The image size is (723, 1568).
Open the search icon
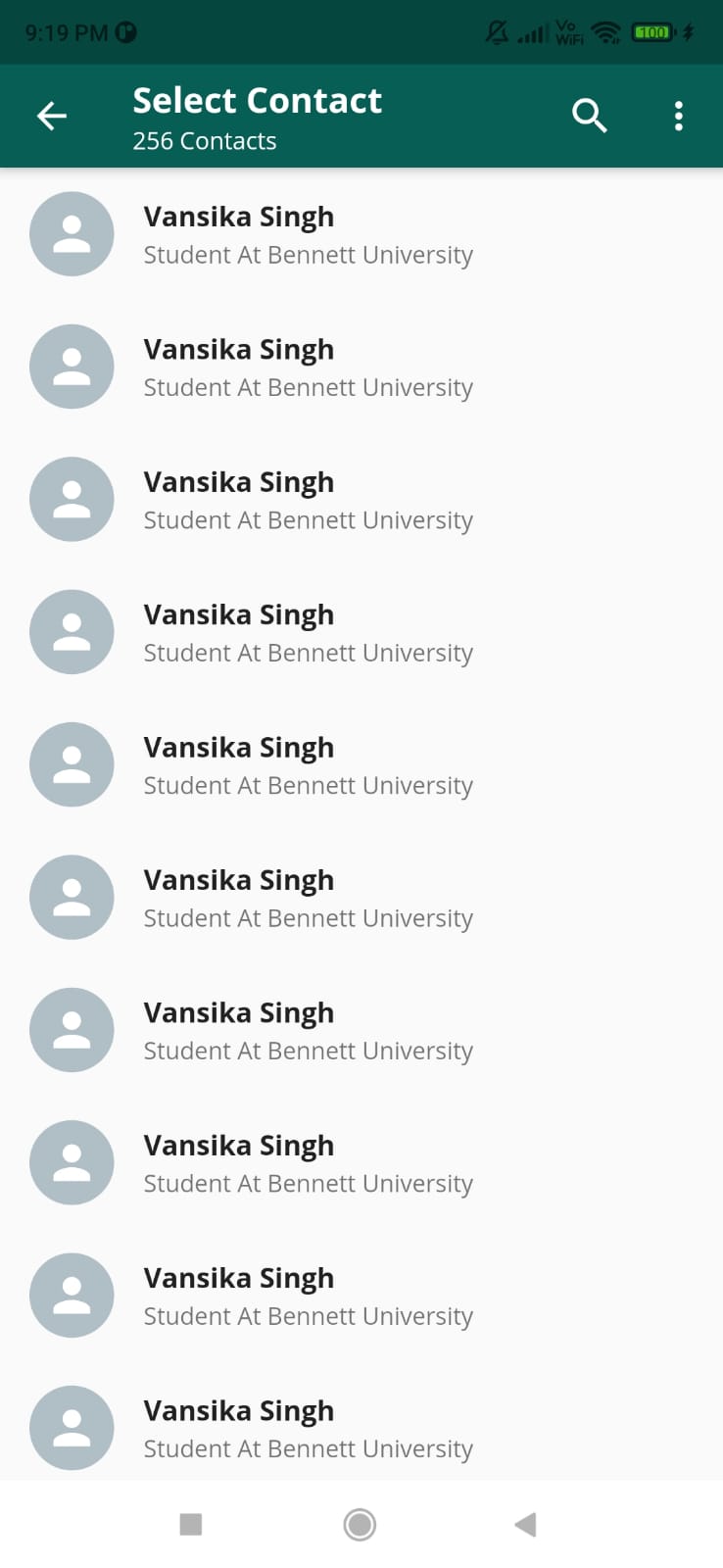coord(590,115)
